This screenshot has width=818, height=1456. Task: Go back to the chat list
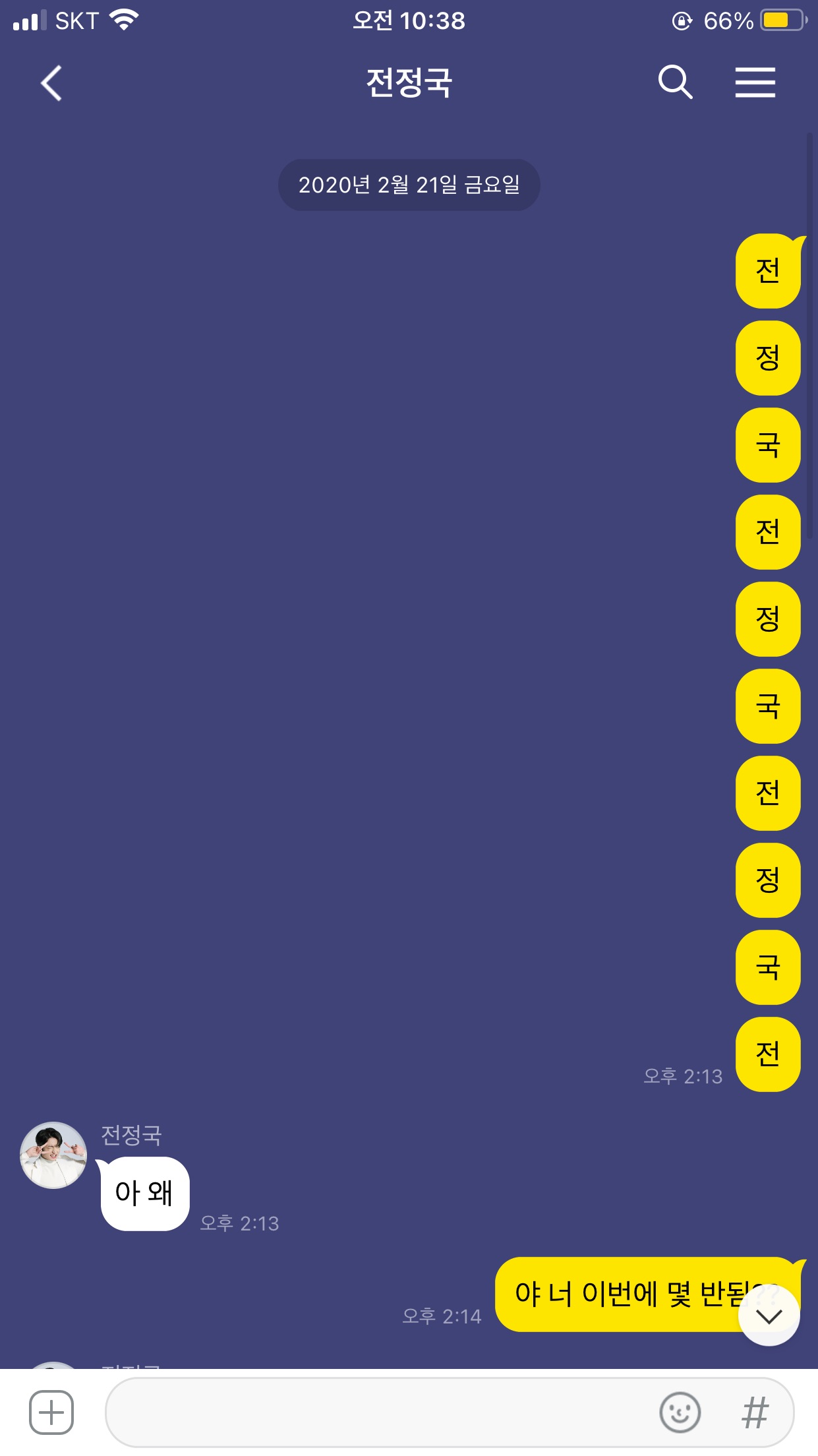coord(51,83)
